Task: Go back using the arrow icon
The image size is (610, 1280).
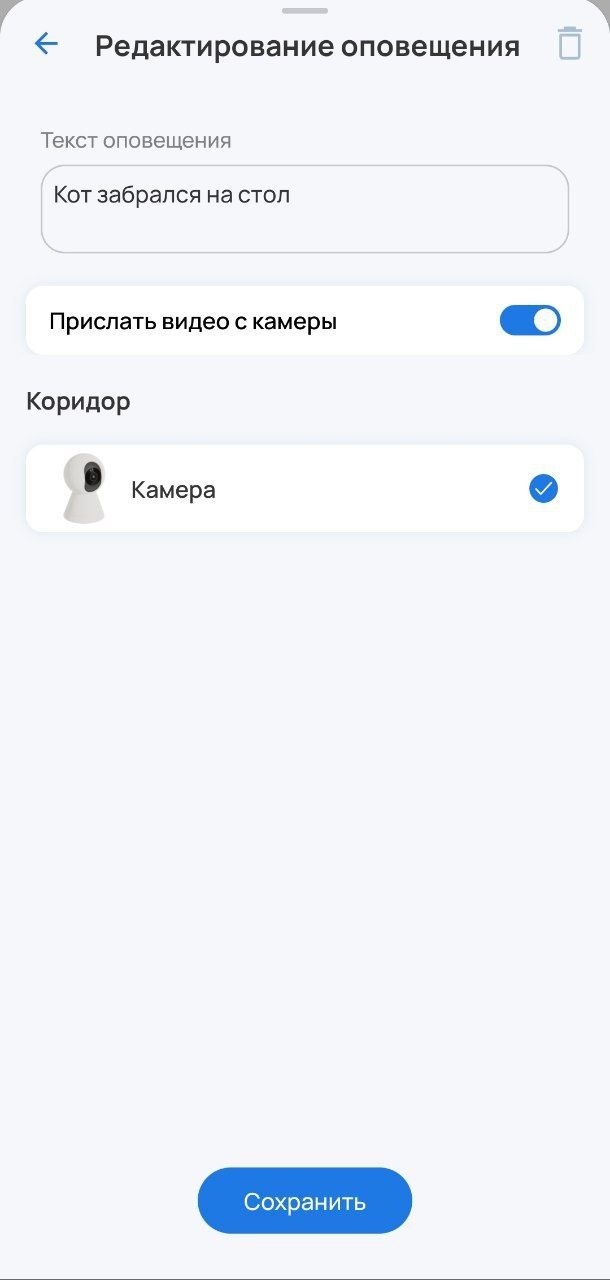Action: pyautogui.click(x=46, y=44)
